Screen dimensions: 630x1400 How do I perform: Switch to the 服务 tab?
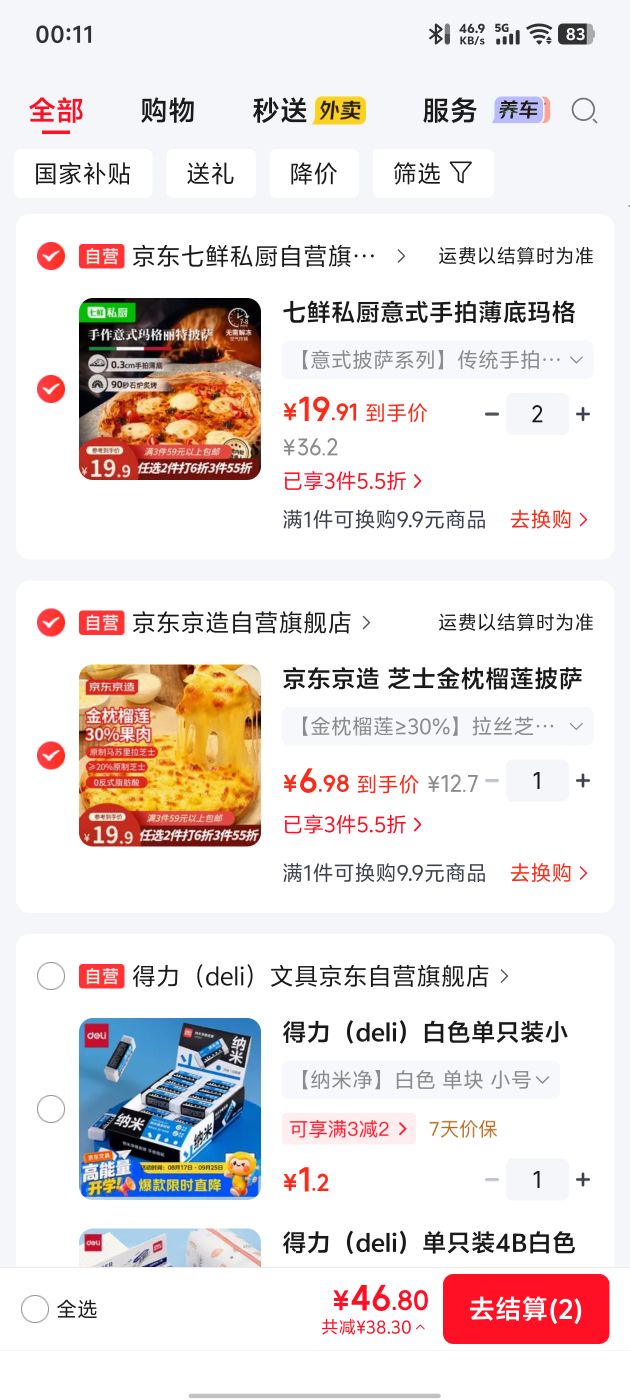(449, 111)
